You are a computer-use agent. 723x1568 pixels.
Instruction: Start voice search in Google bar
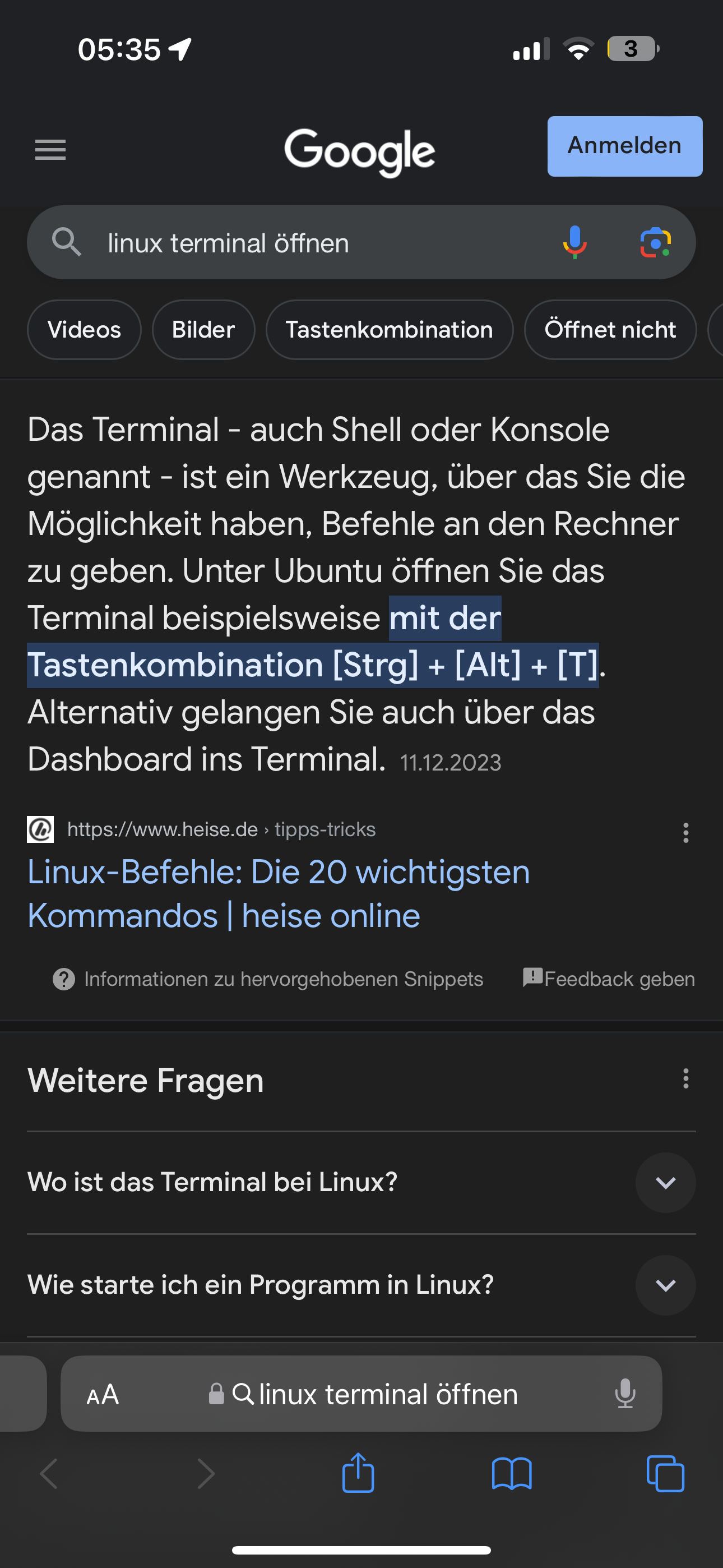(574, 242)
